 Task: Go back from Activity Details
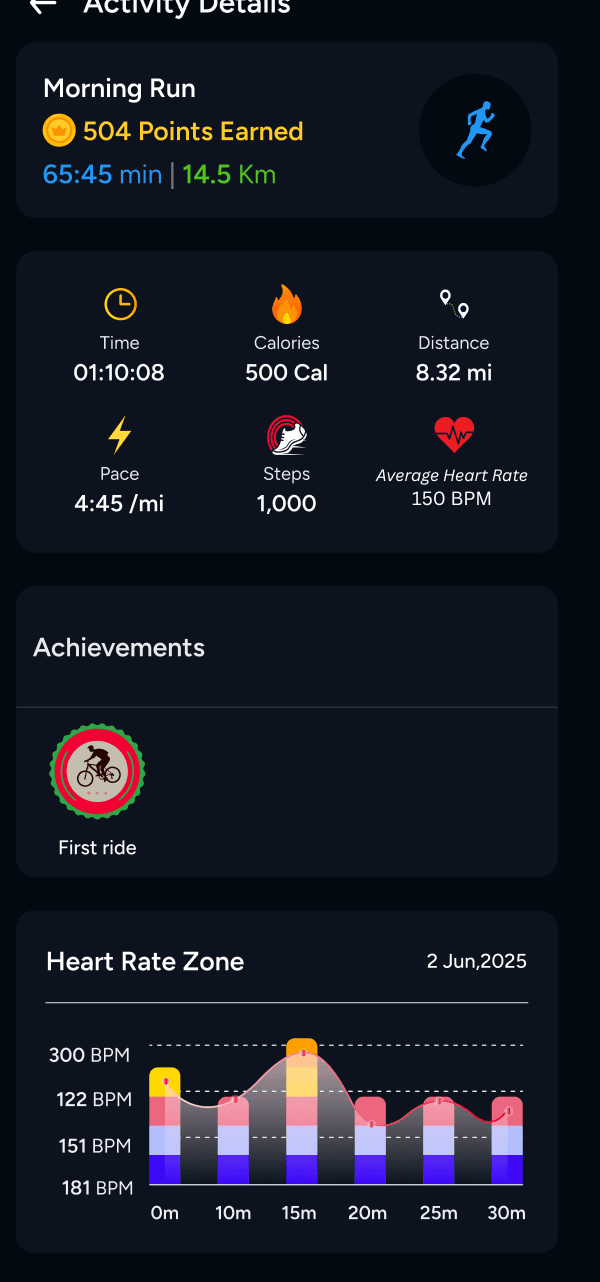42,6
